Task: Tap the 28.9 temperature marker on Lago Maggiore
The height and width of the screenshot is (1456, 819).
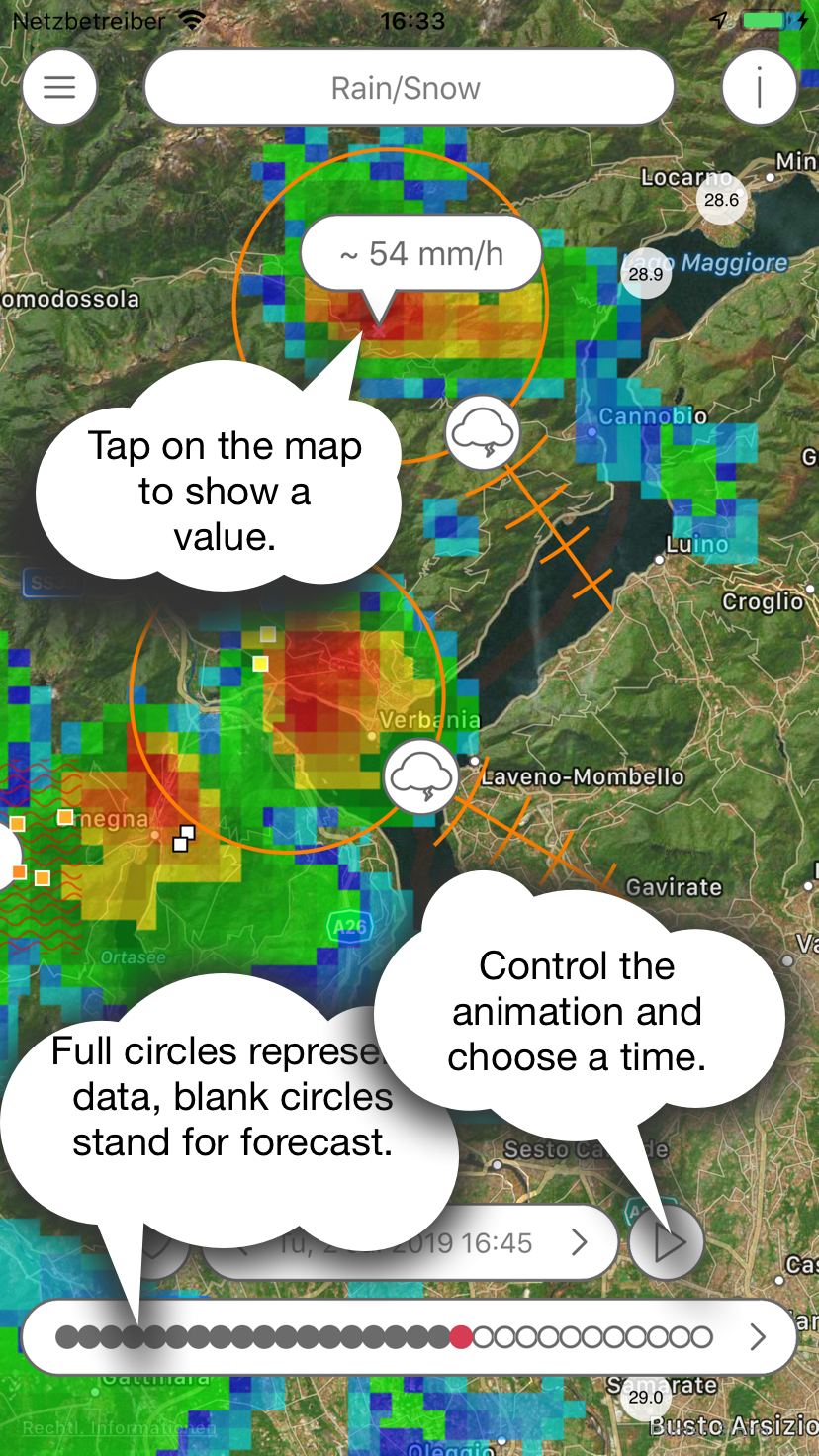Action: click(646, 274)
